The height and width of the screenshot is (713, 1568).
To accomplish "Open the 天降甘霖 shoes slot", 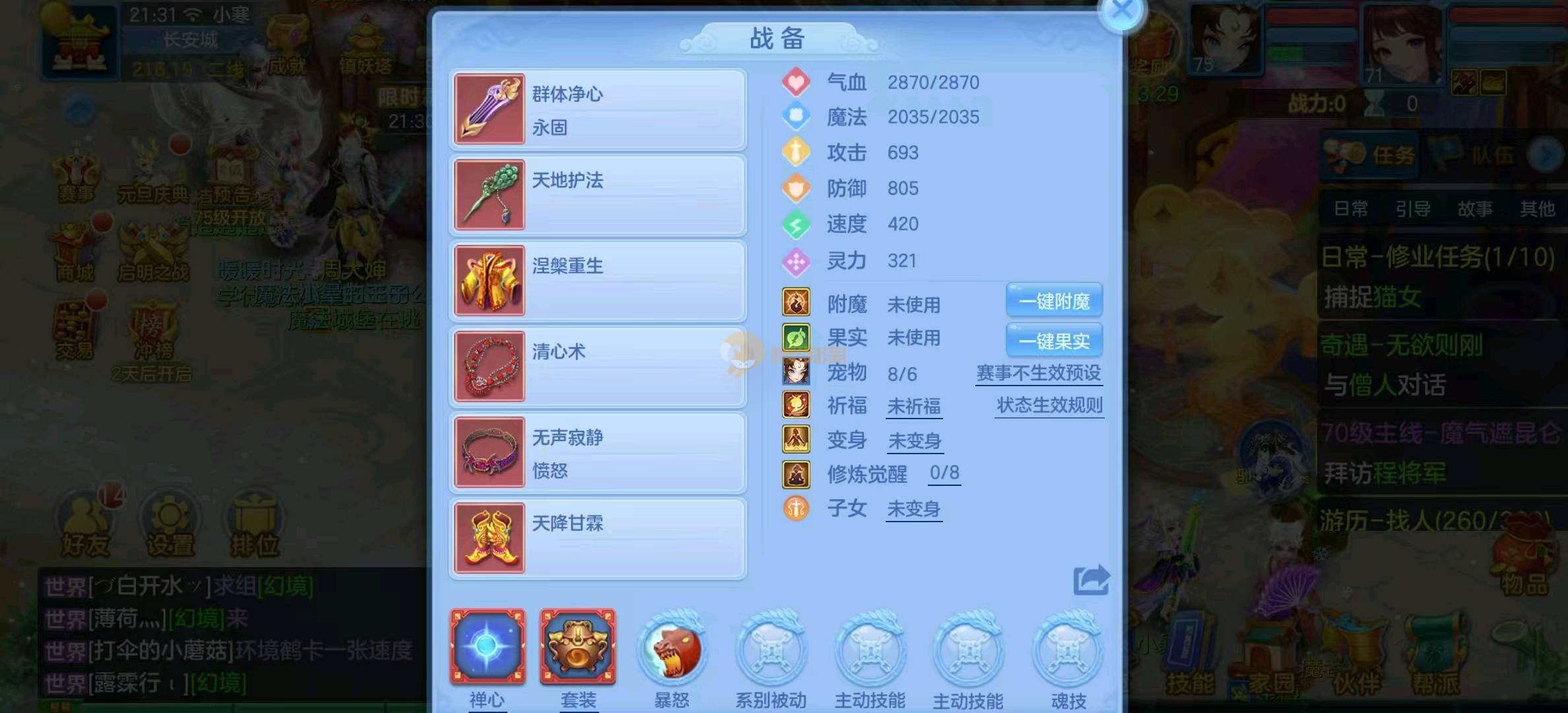I will coord(598,539).
